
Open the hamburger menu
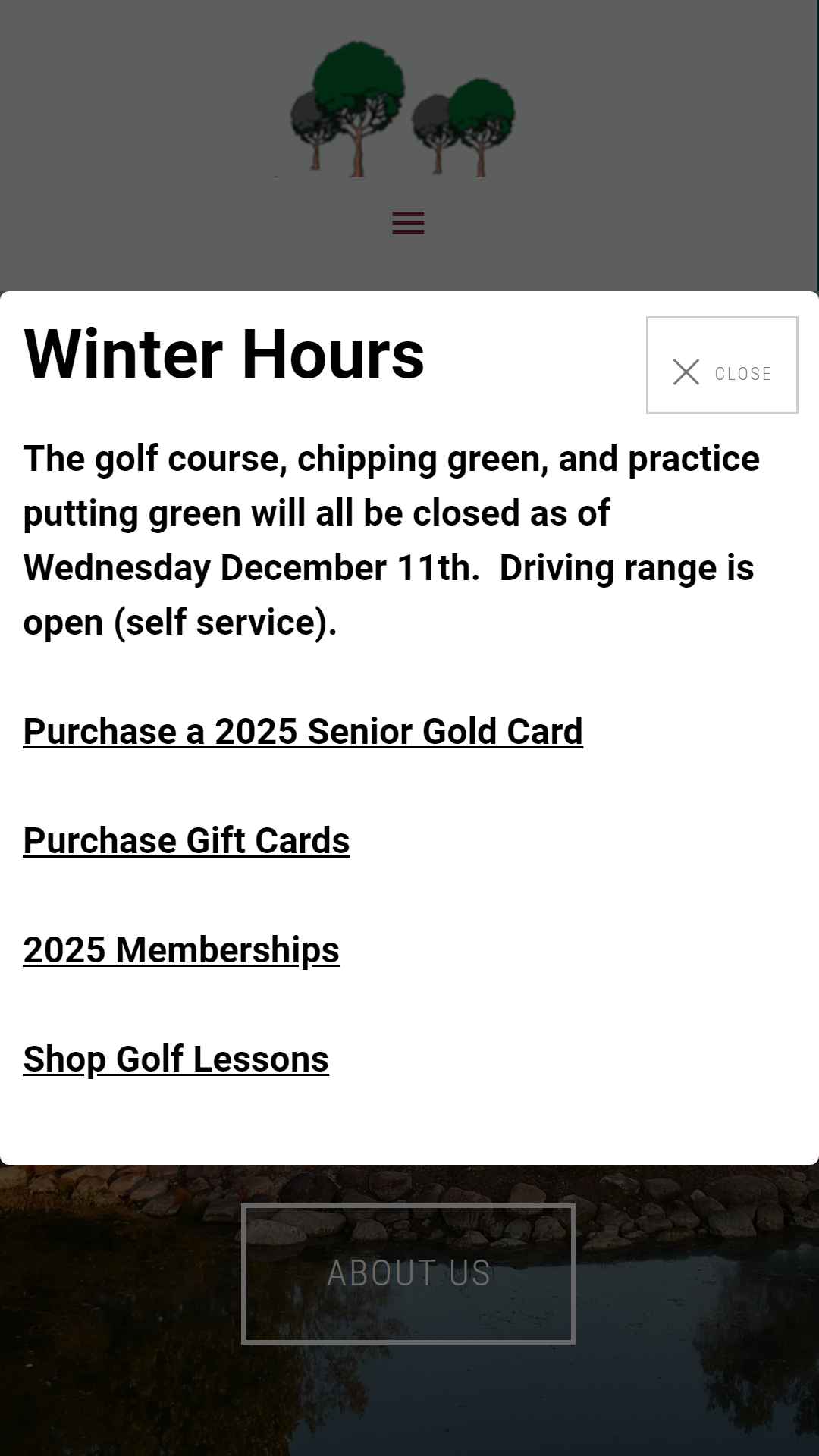[408, 223]
